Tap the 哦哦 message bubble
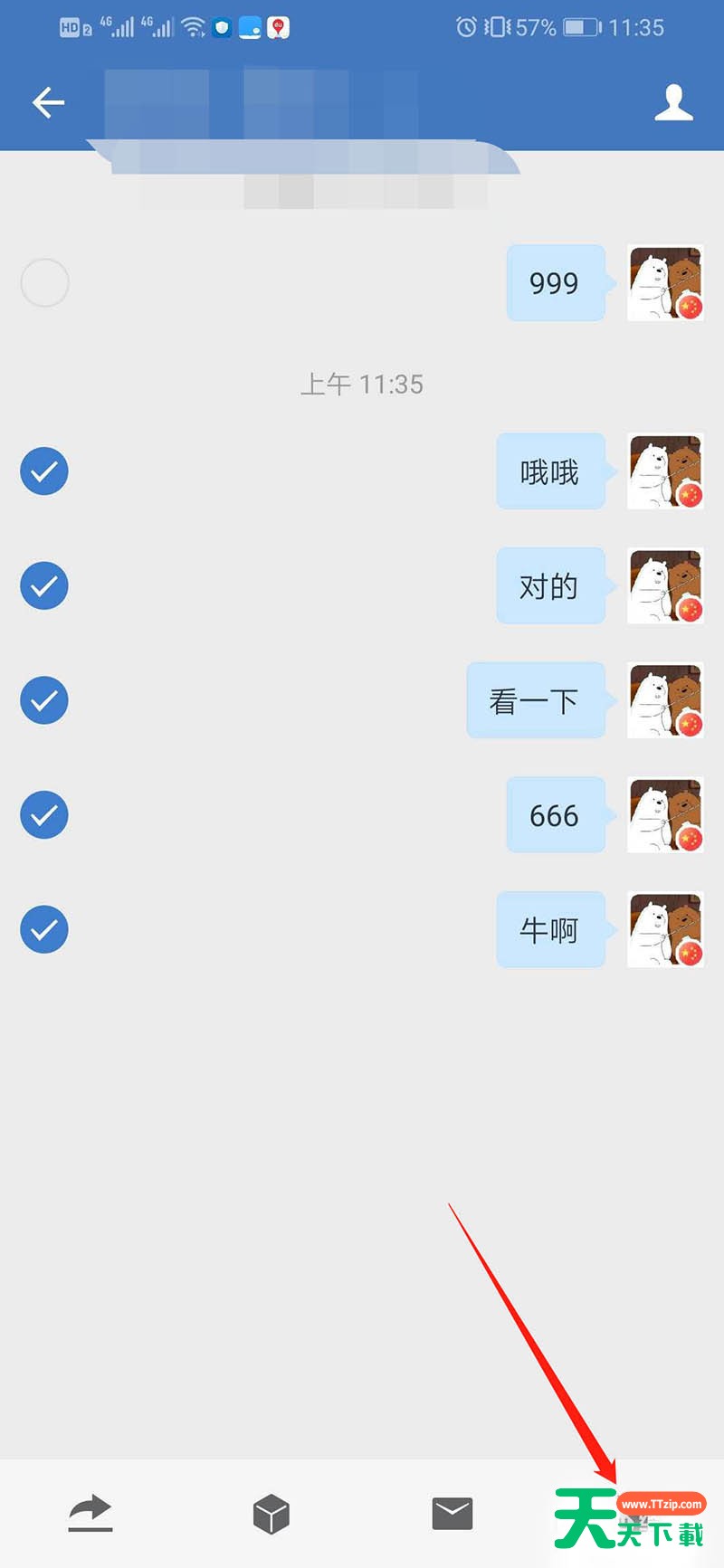 [550, 471]
